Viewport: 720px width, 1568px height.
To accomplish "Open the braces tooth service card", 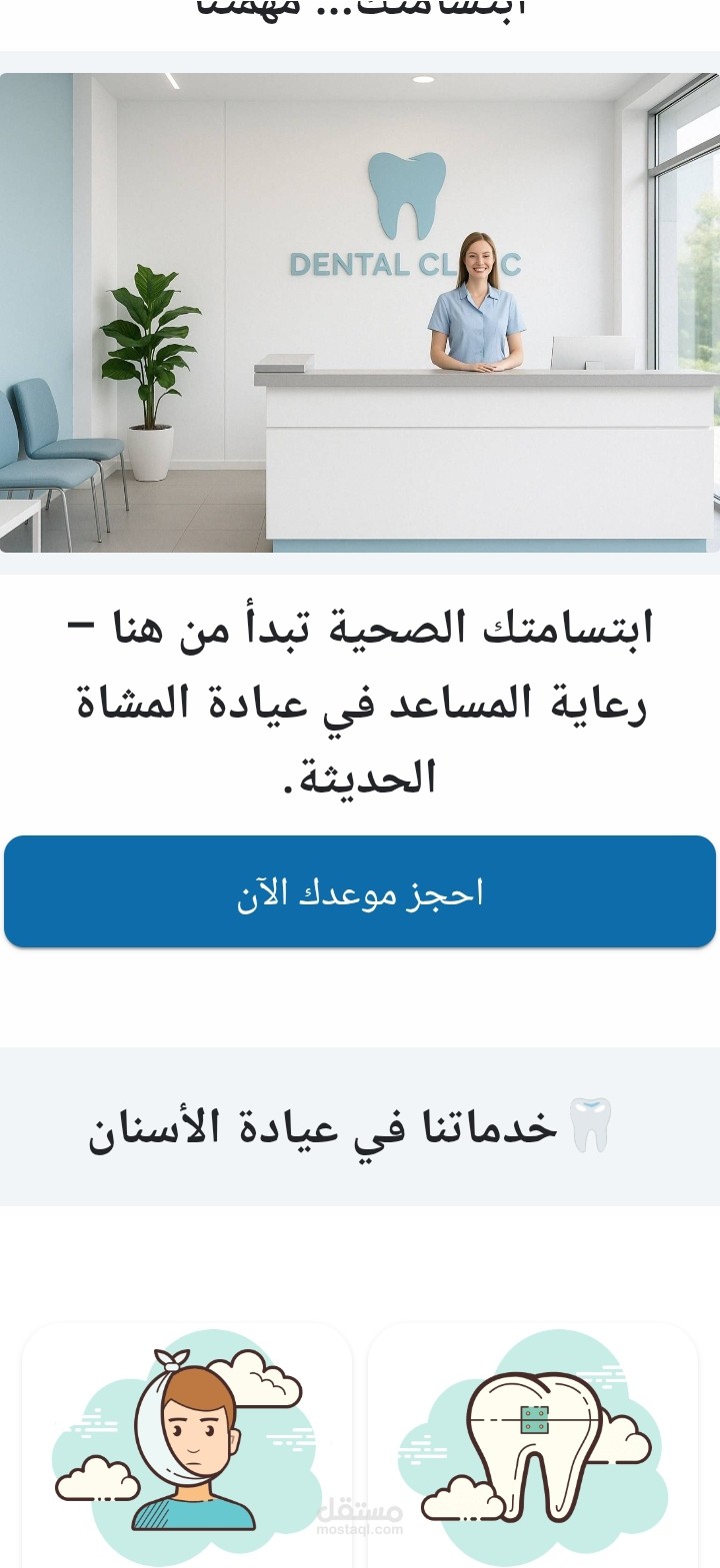I will (532, 1445).
